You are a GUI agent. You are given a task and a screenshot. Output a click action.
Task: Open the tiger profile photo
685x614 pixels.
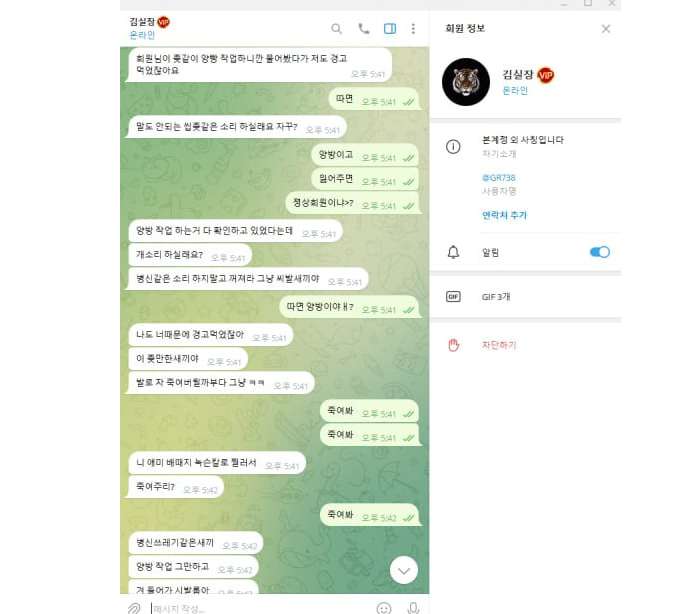click(465, 82)
